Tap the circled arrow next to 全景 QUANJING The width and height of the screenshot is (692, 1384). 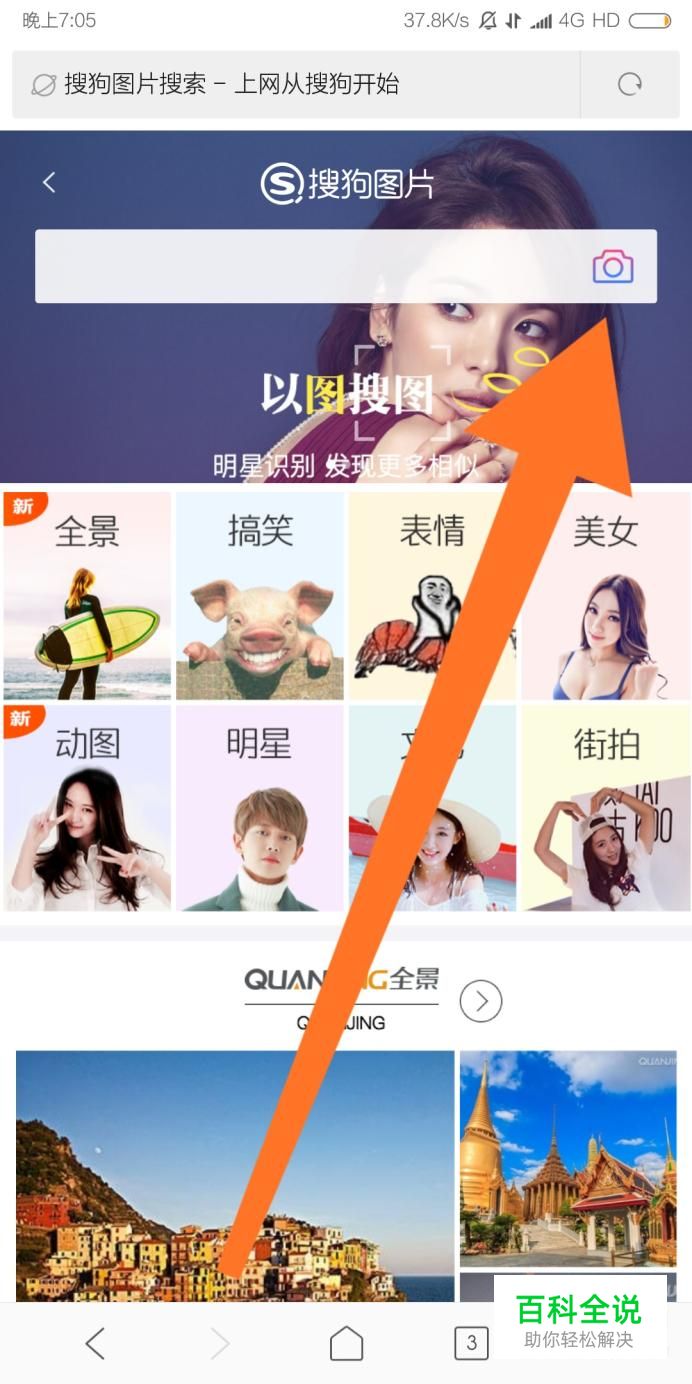(481, 1000)
